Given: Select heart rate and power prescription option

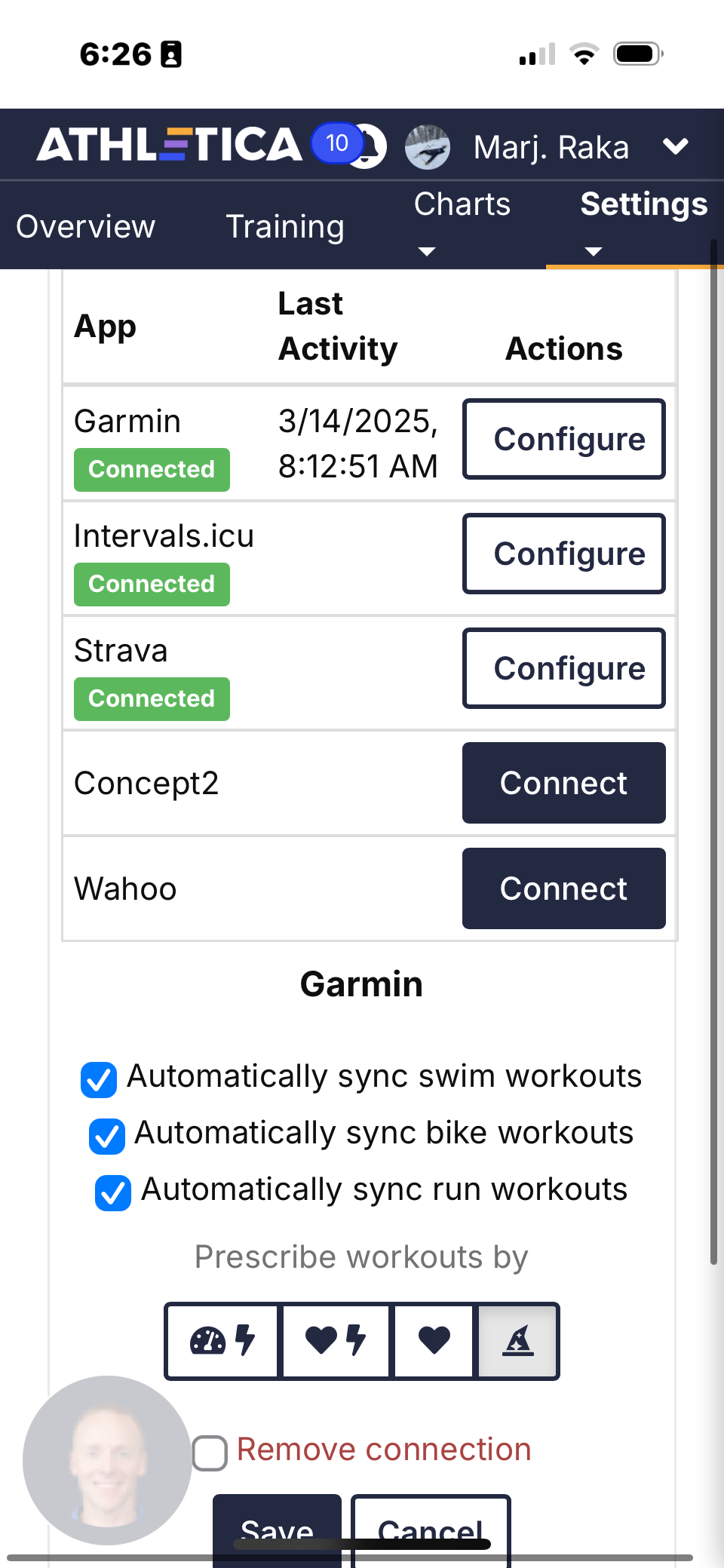Looking at the screenshot, I should pyautogui.click(x=336, y=1341).
